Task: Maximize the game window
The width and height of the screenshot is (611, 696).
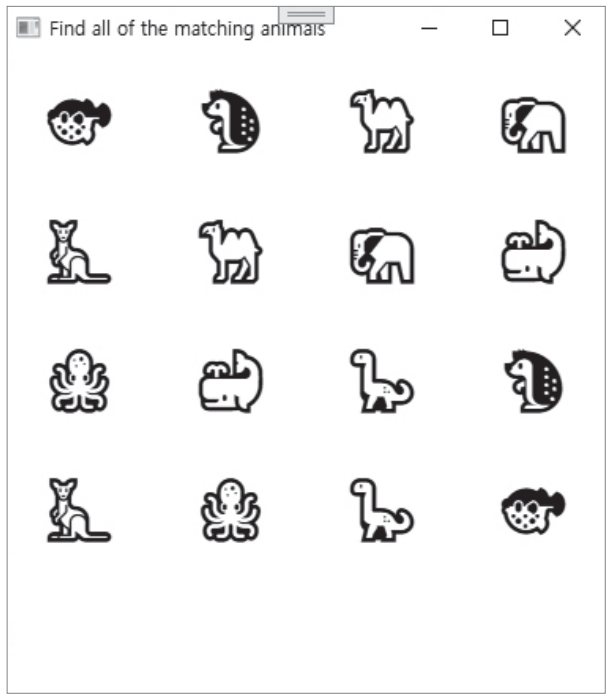Action: pos(500,29)
